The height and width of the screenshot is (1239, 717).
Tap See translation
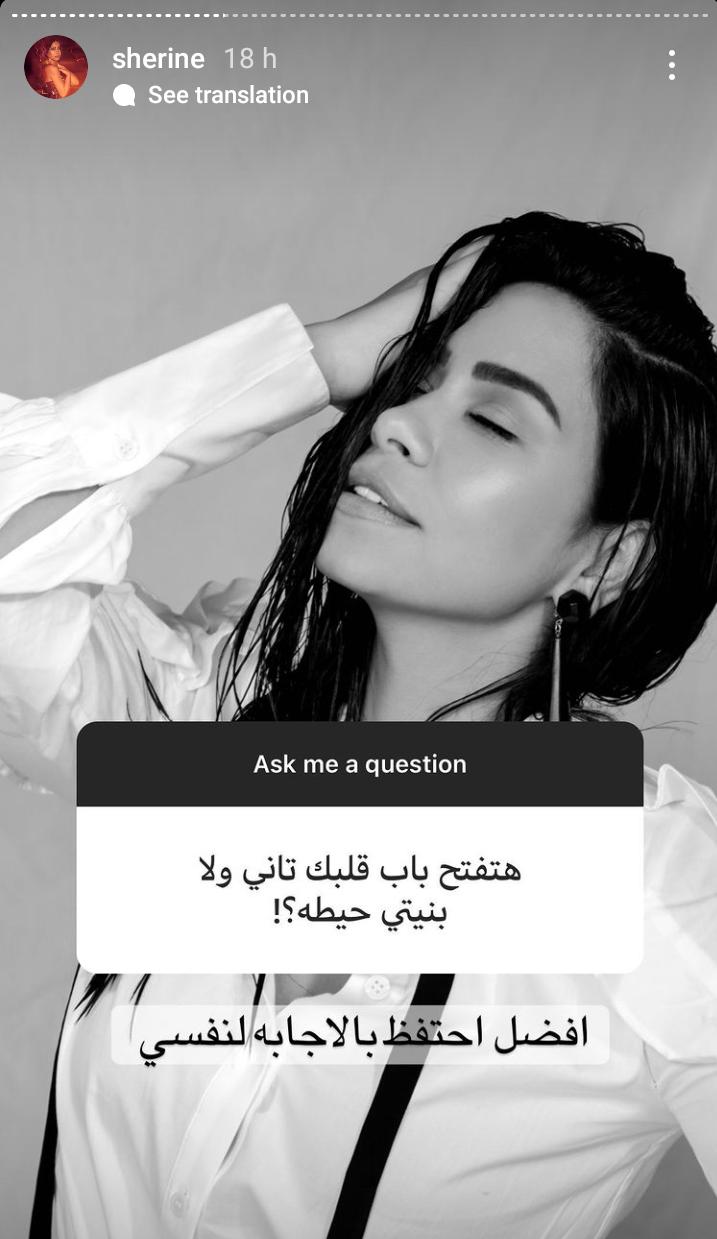(x=227, y=95)
